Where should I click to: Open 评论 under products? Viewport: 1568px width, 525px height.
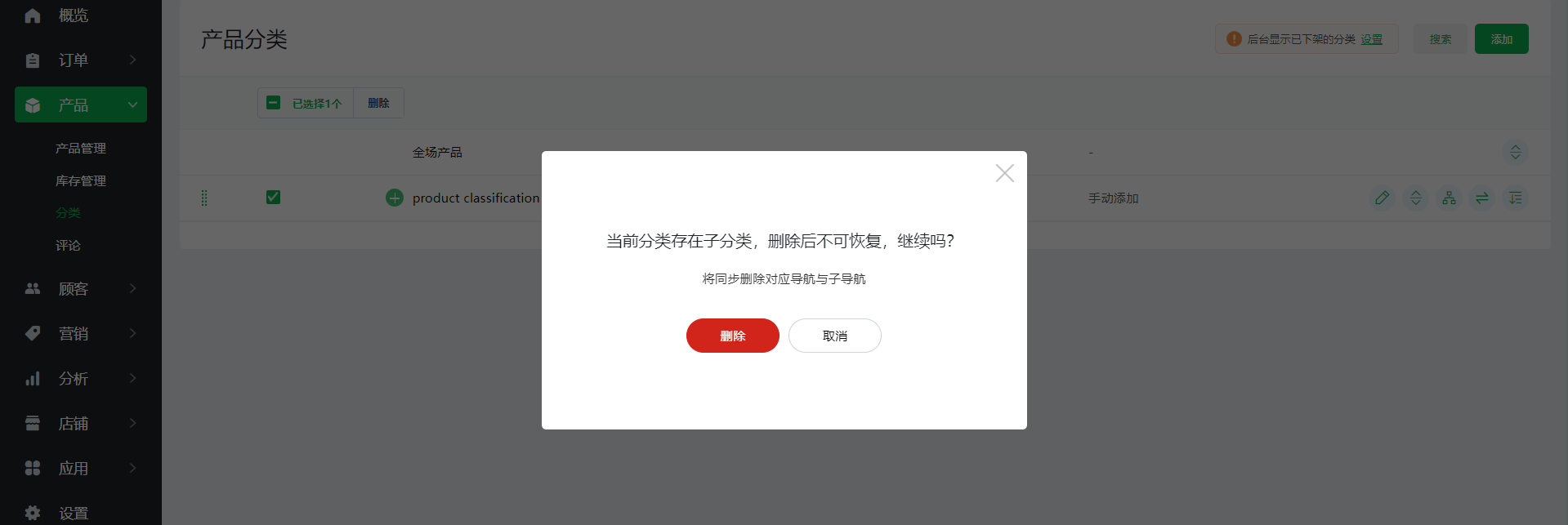68,246
